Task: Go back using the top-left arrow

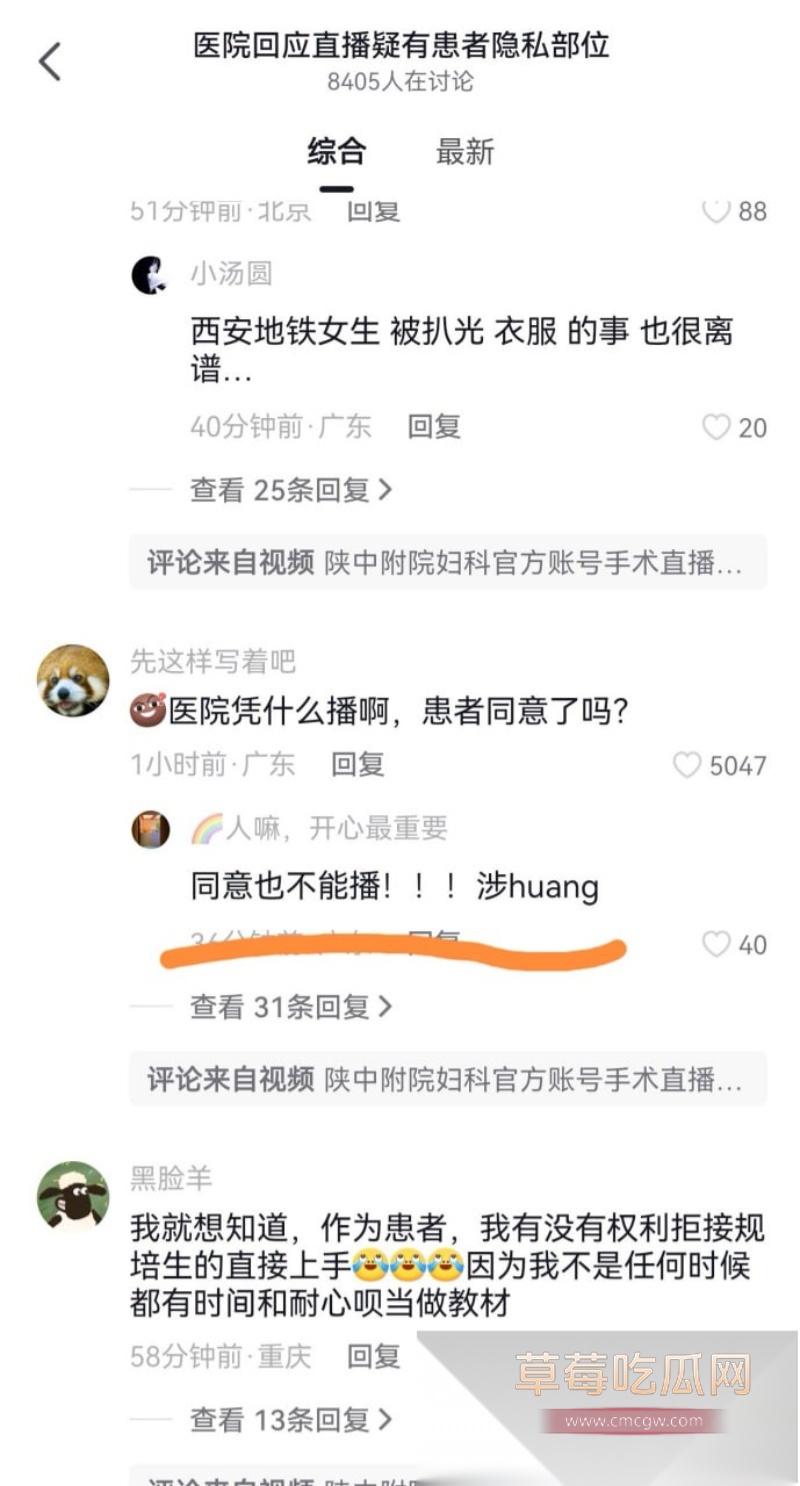Action: click(49, 62)
